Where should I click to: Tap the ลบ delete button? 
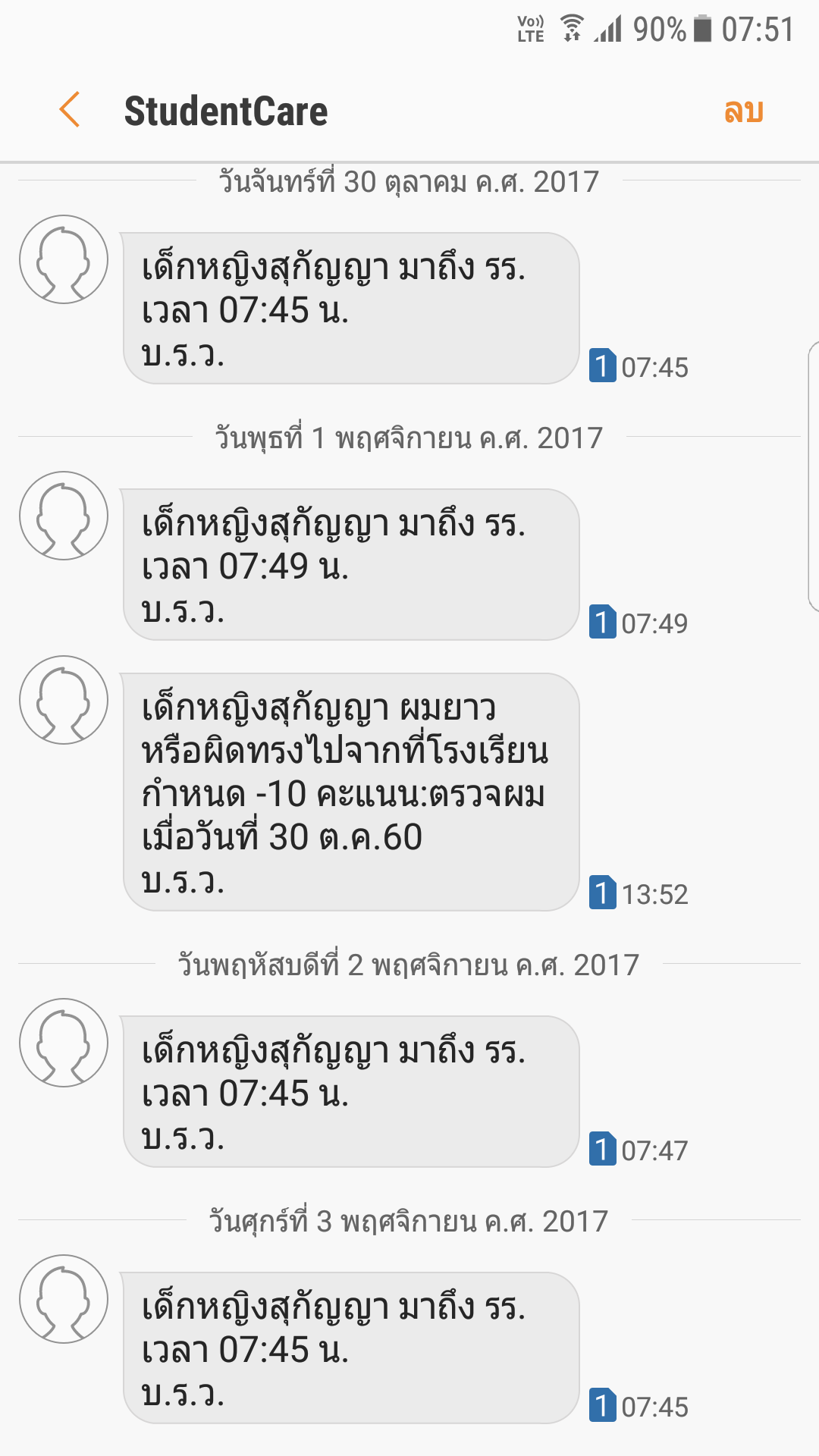point(743,111)
